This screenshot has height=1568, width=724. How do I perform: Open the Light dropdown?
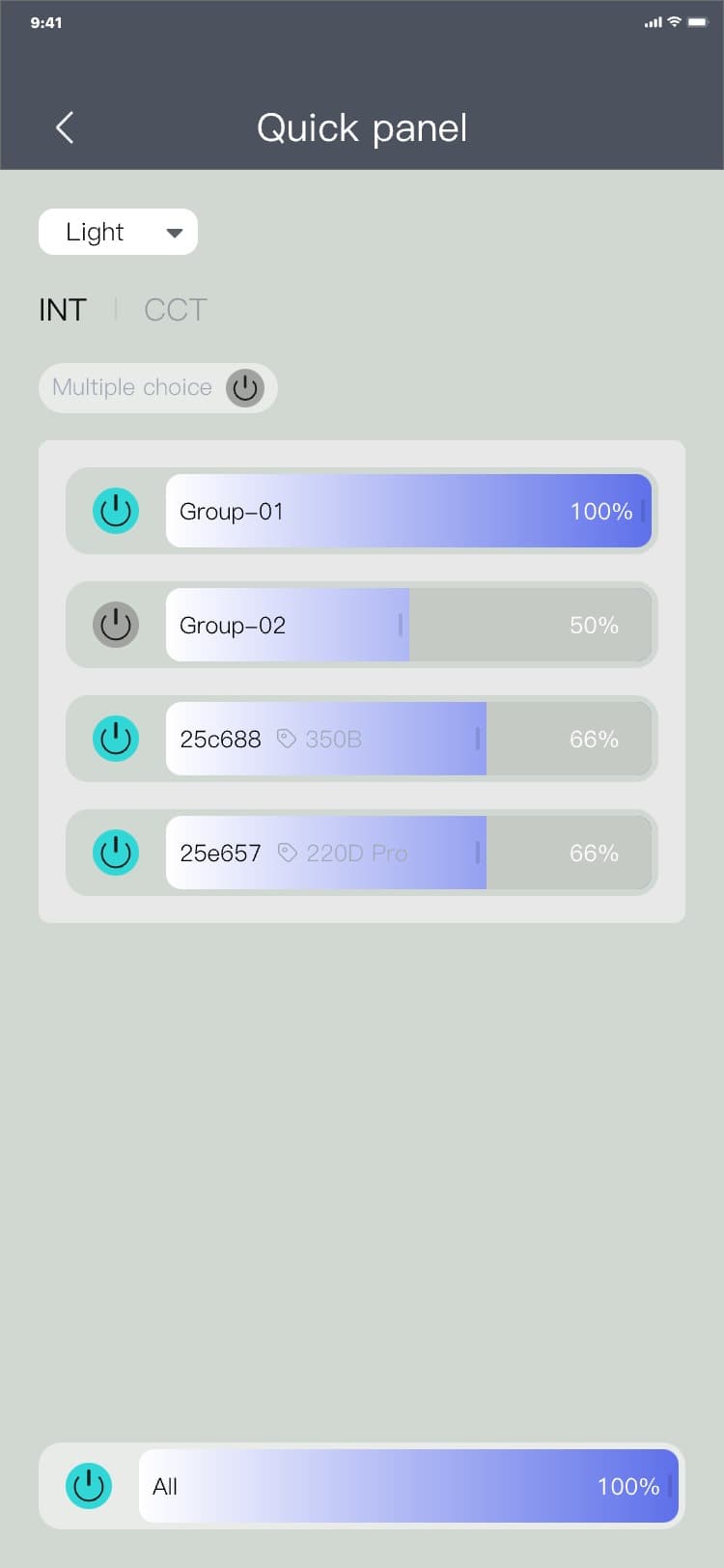pos(118,232)
